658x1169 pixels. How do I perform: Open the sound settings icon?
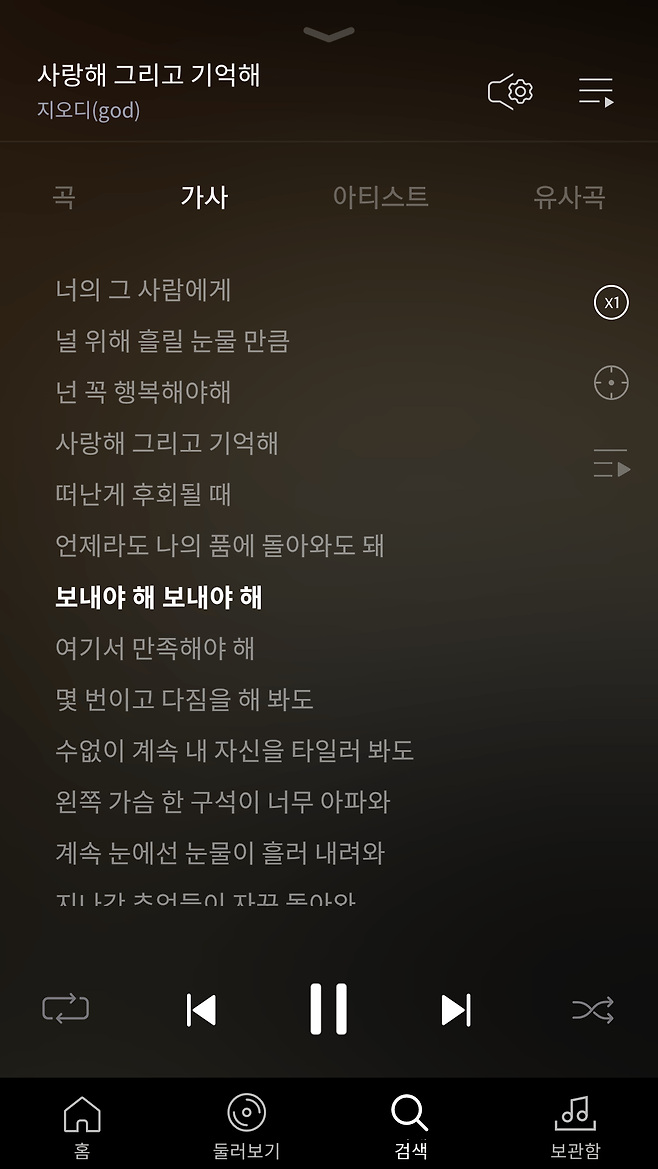(x=510, y=92)
